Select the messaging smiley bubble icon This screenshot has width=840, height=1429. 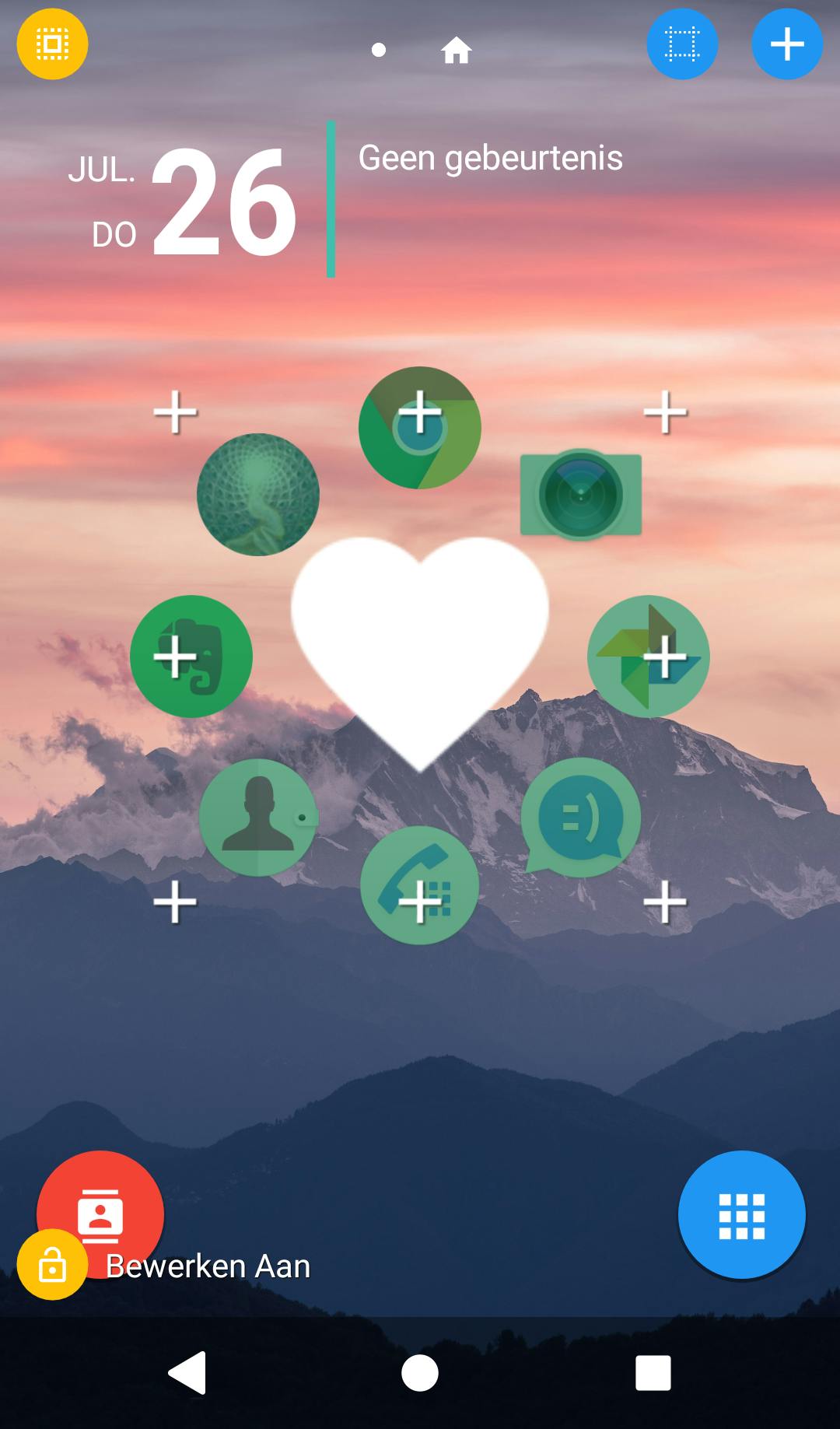(x=581, y=818)
